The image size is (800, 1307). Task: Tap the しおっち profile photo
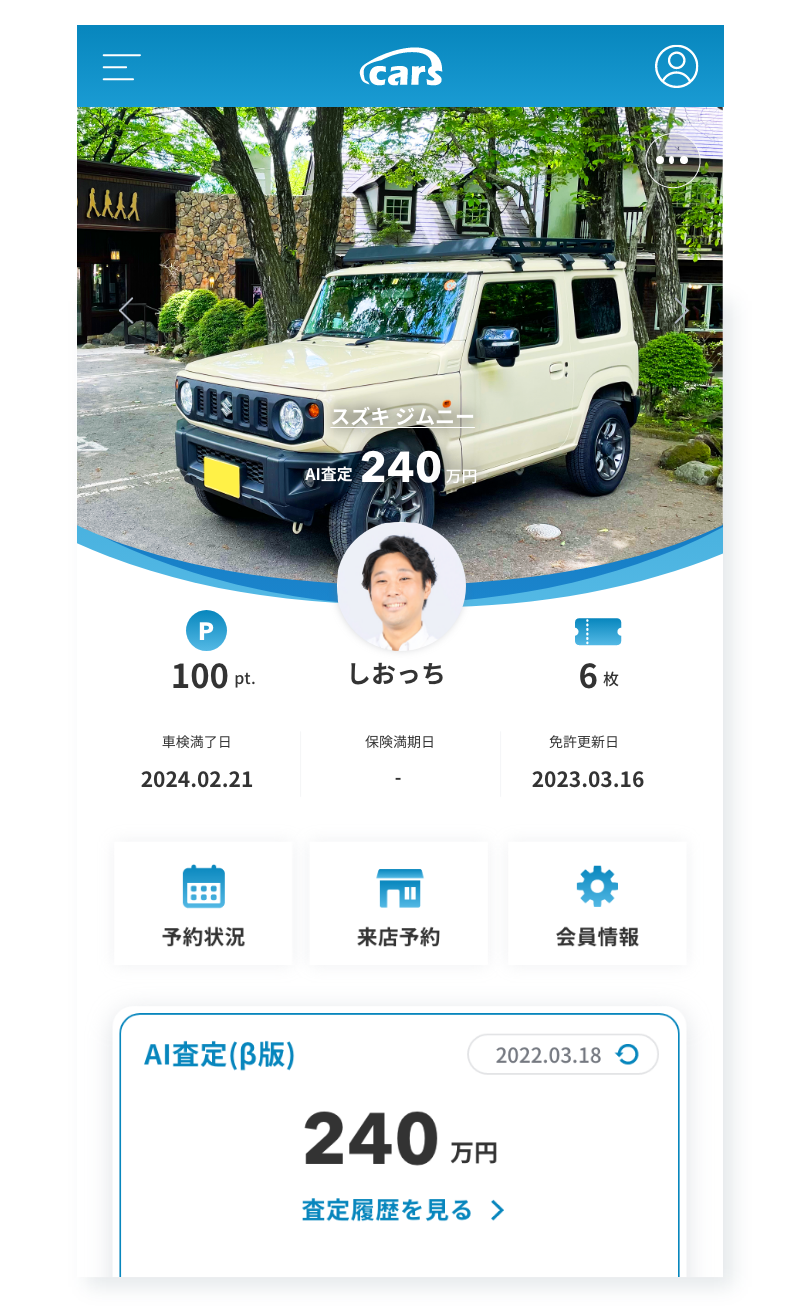pyautogui.click(x=401, y=587)
